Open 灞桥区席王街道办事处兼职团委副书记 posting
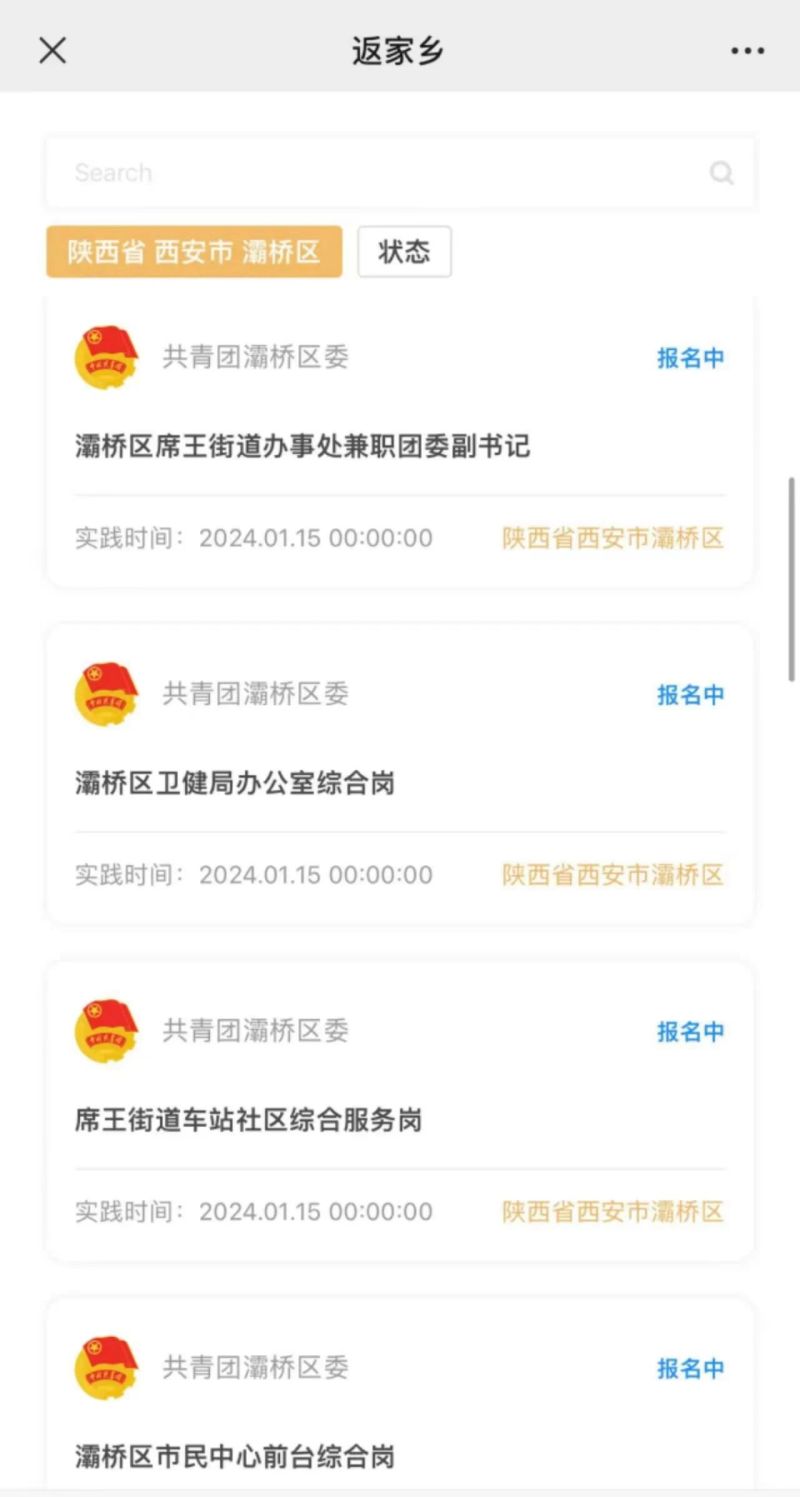 [x=302, y=446]
